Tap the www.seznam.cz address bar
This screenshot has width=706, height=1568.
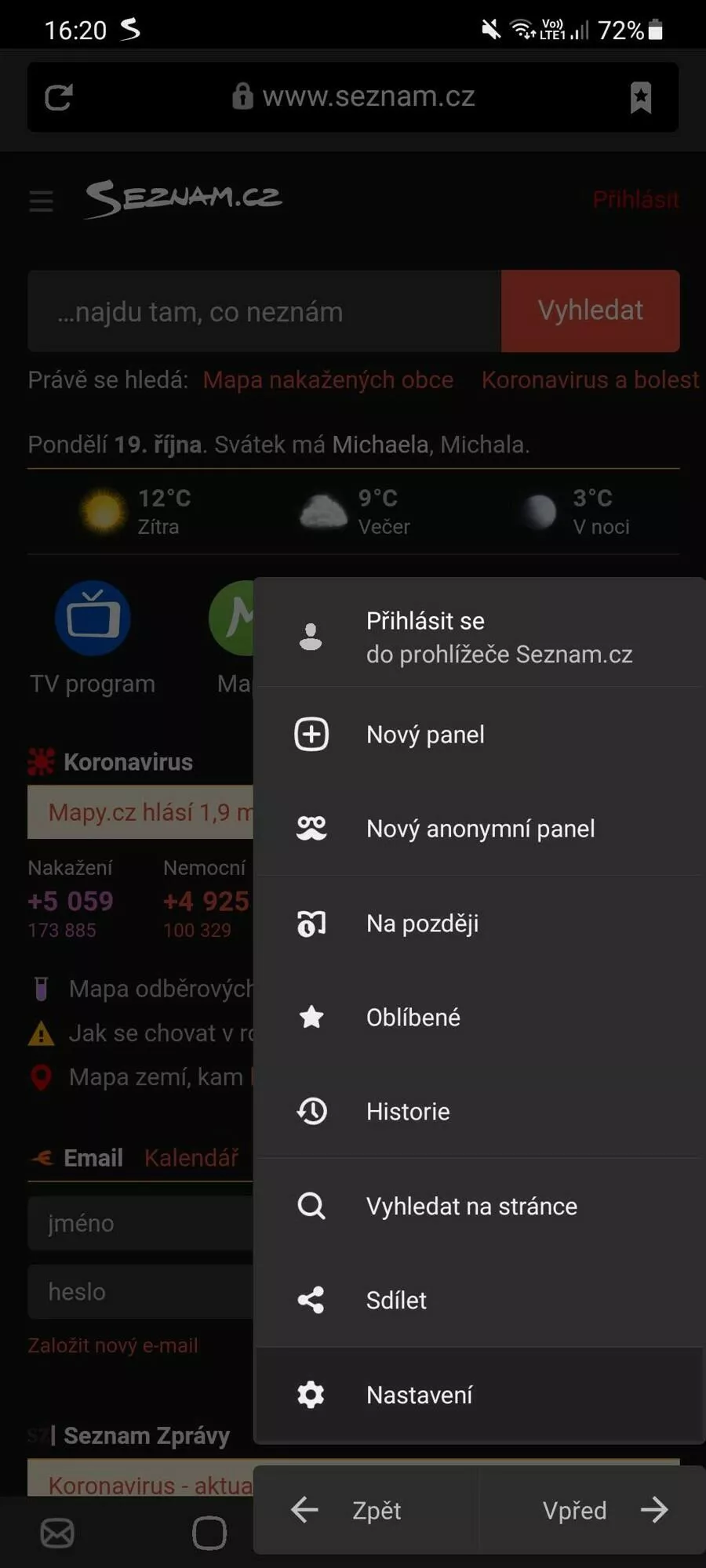(354, 96)
